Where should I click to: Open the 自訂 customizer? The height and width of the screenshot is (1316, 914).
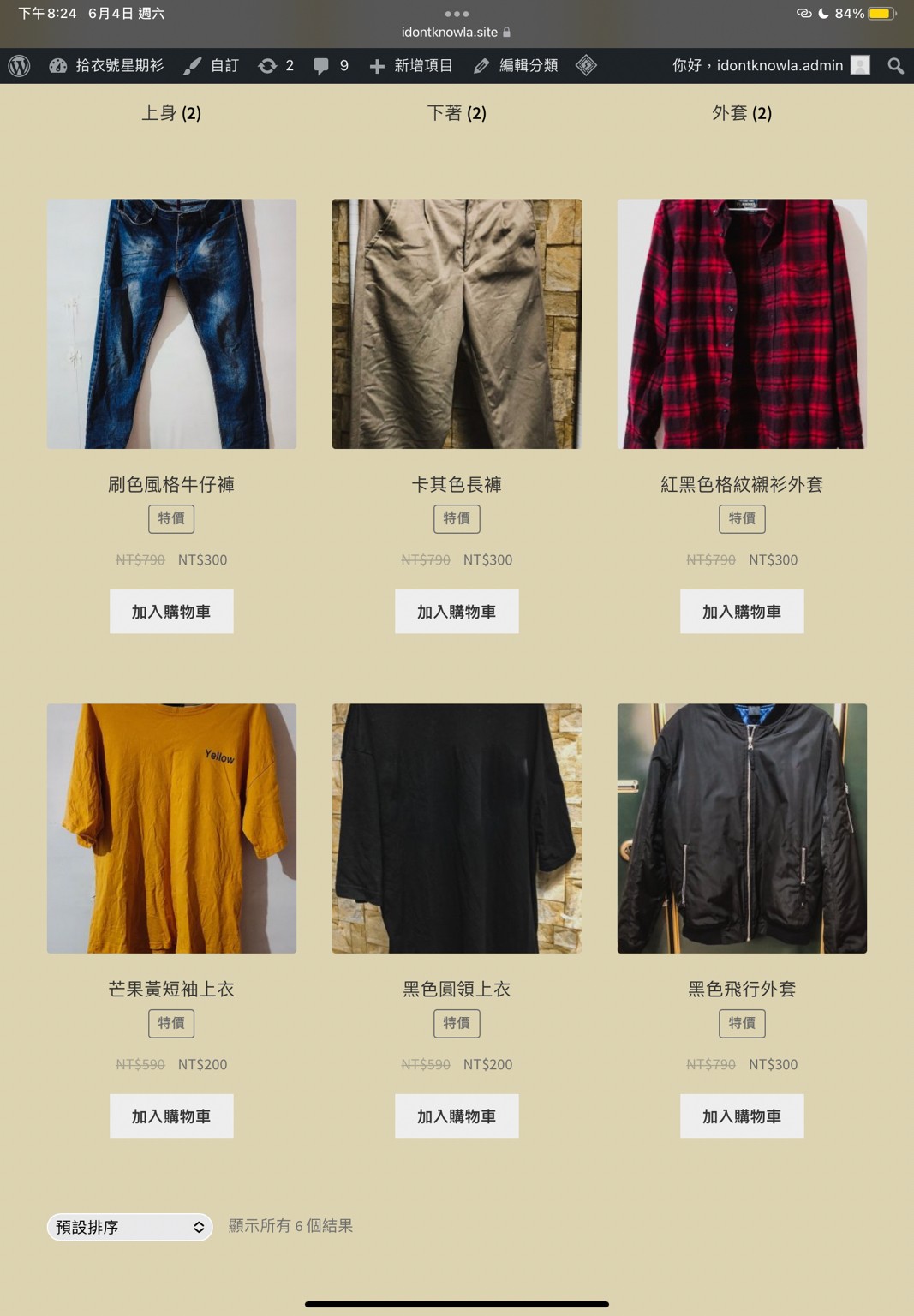(212, 66)
